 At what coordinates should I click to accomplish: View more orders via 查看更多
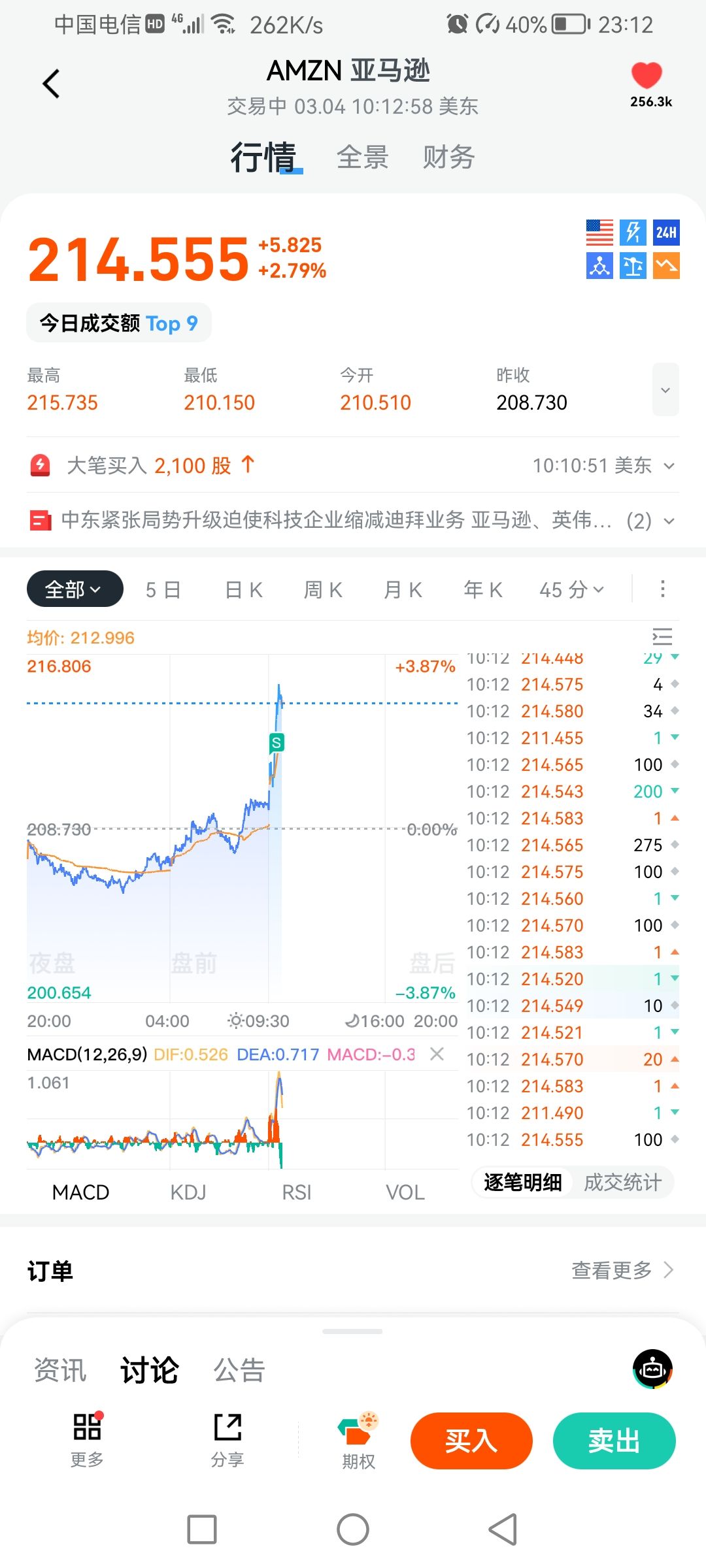tap(622, 1270)
